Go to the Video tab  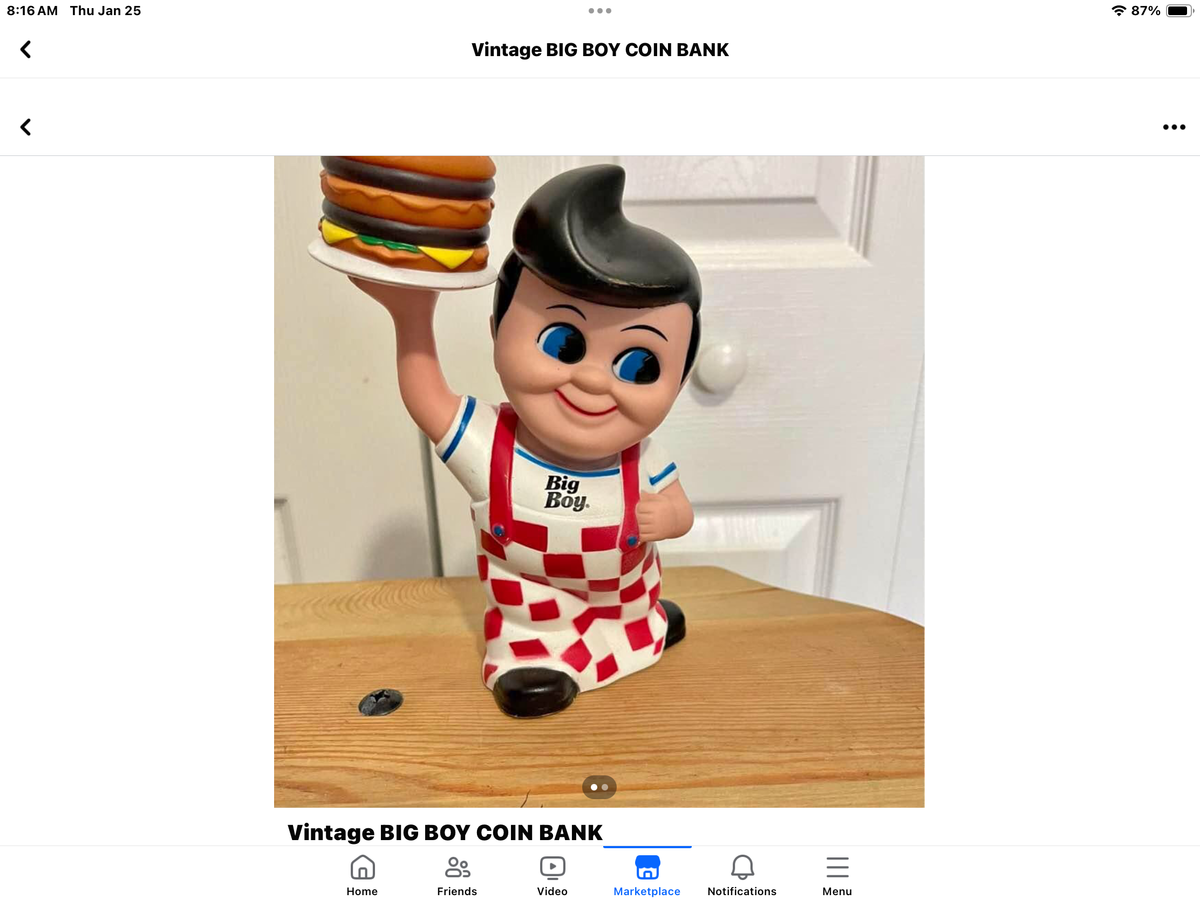552,875
